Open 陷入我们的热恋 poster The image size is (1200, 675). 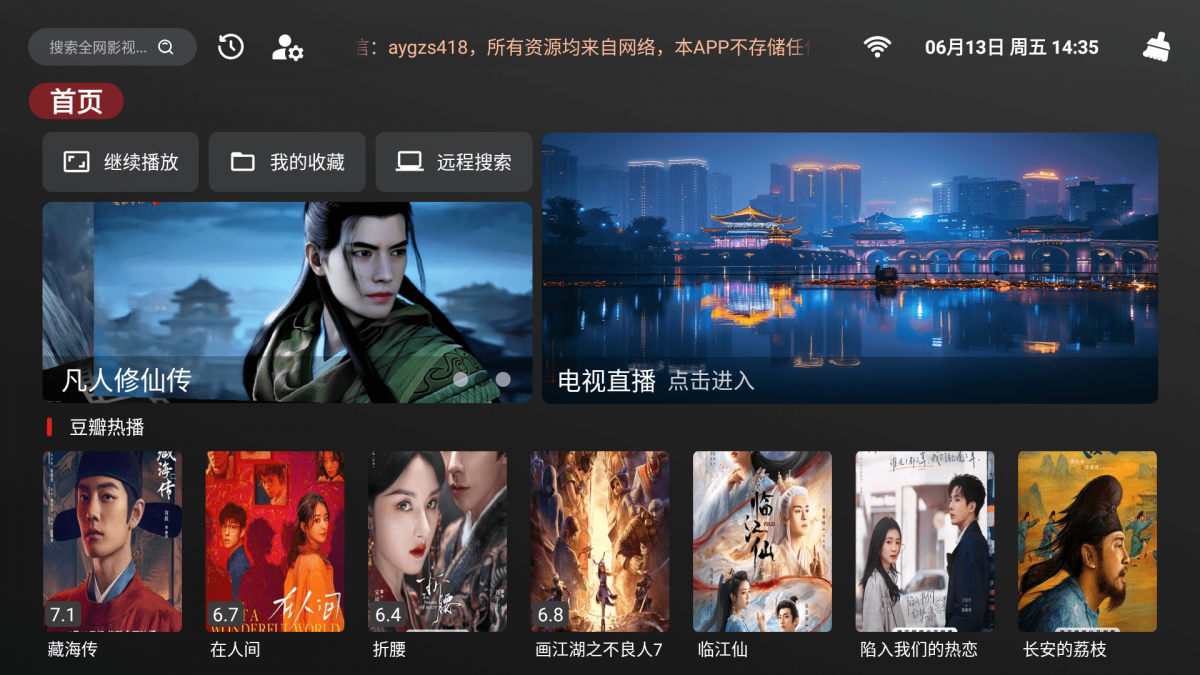click(925, 541)
